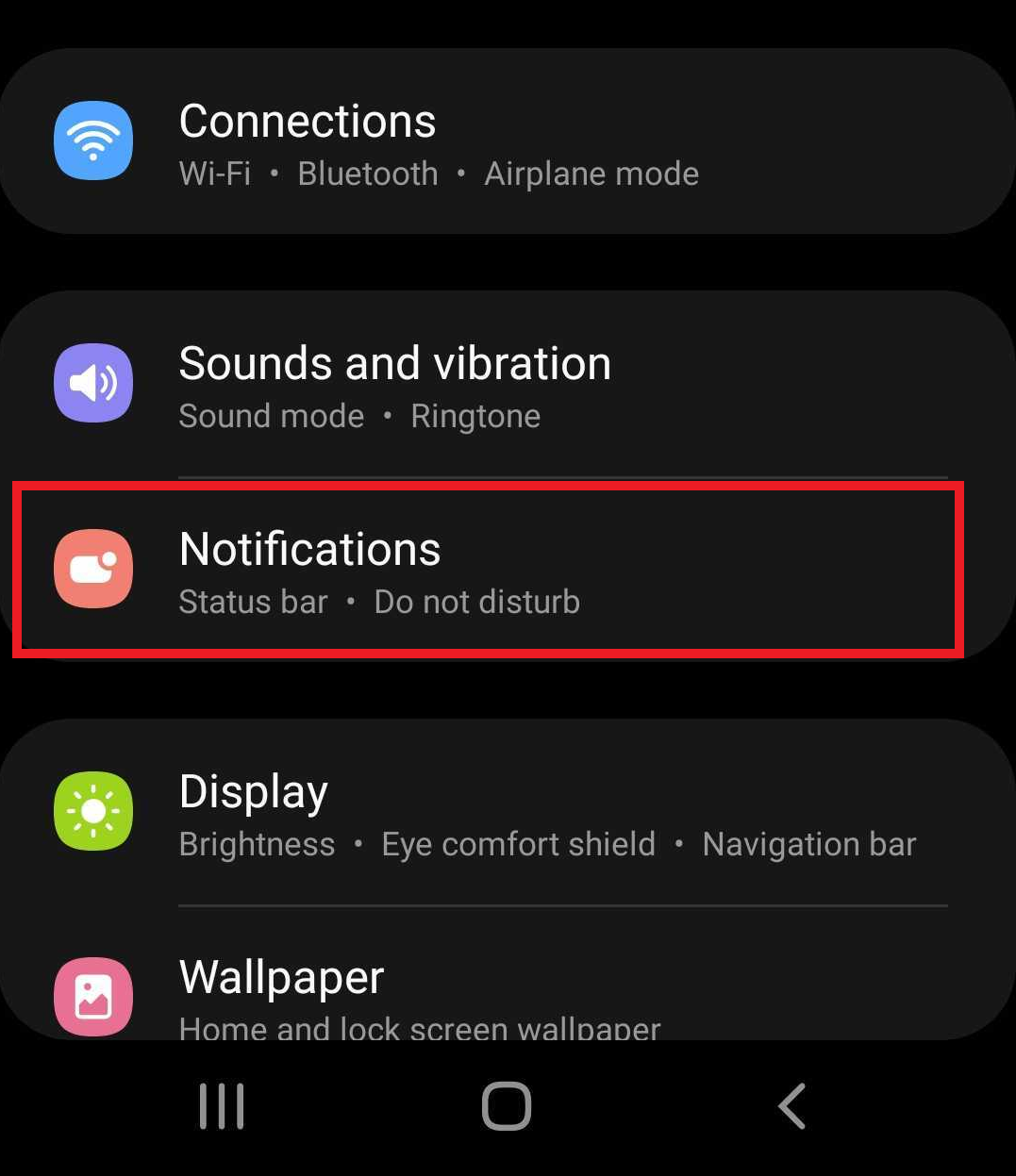Open Do not disturb settings
The image size is (1016, 1176).
click(476, 602)
